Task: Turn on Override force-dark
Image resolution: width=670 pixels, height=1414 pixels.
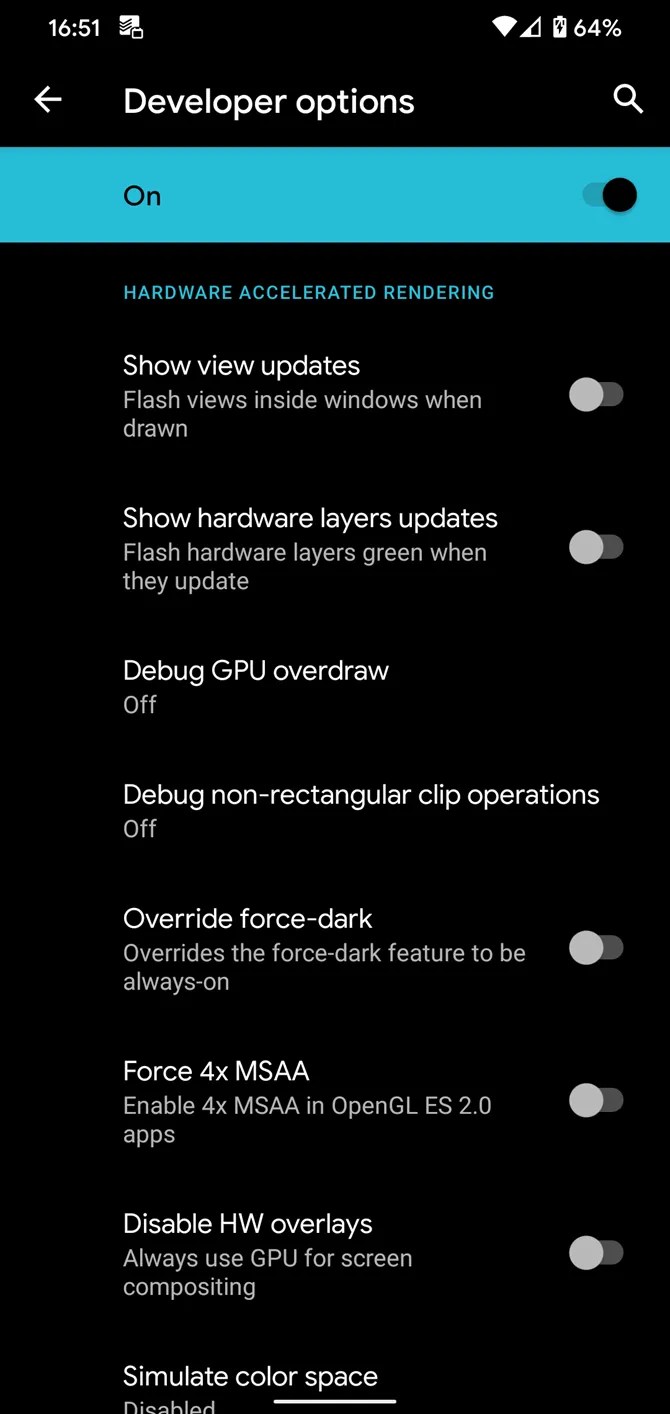Action: [x=596, y=948]
